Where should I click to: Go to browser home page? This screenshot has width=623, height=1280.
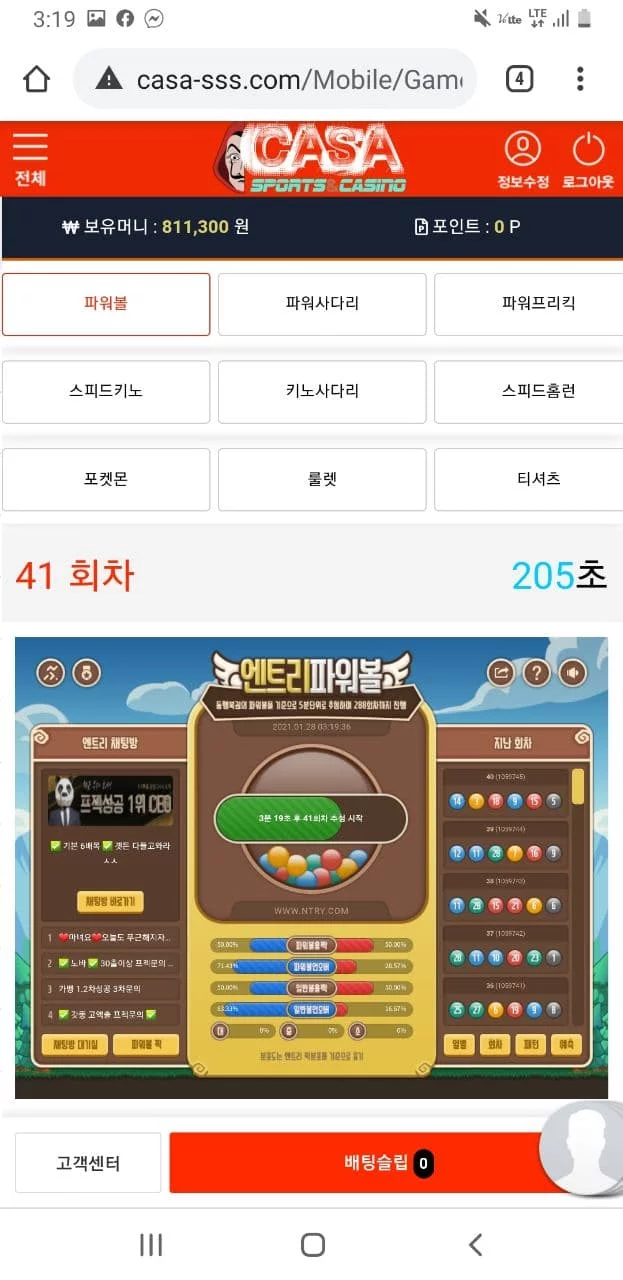36,79
